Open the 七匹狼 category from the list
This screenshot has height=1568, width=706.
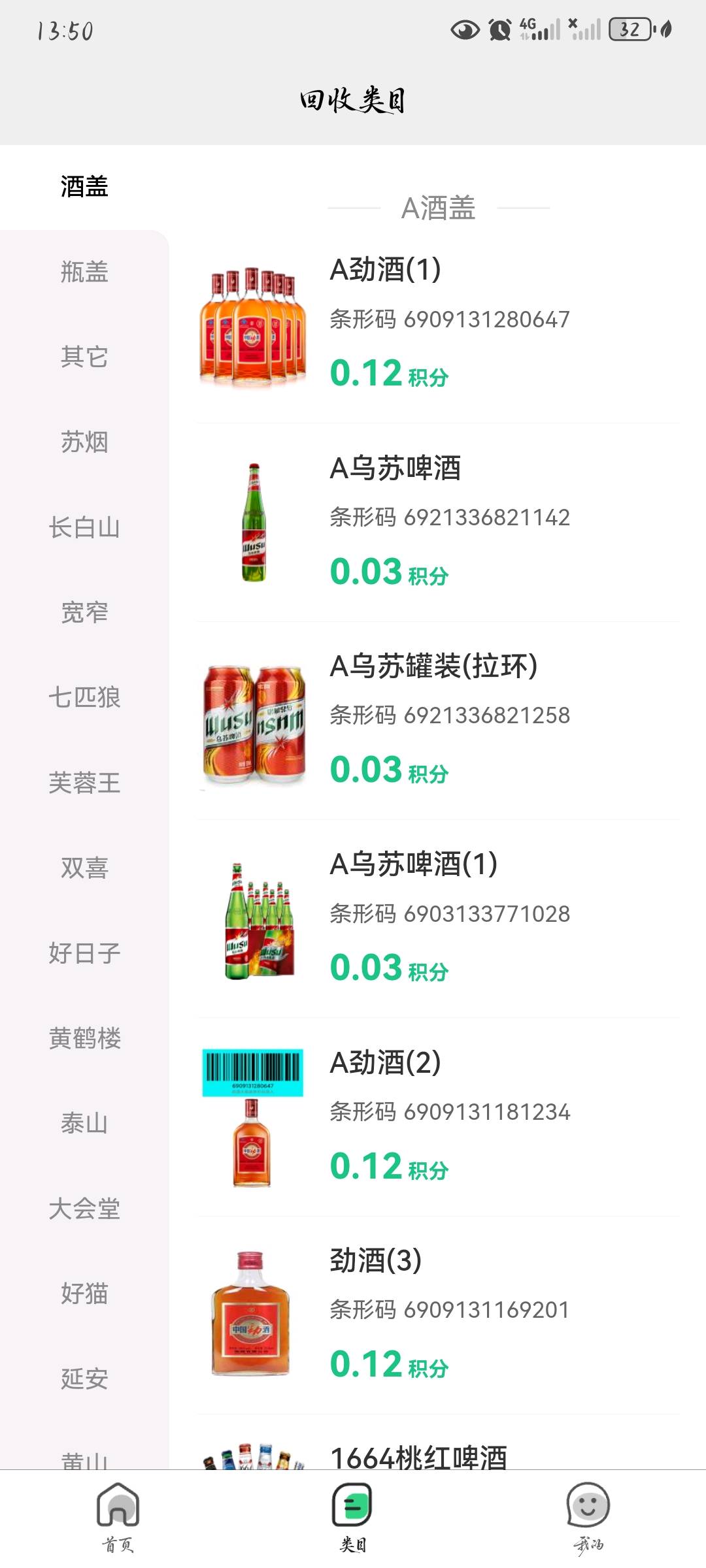click(85, 698)
